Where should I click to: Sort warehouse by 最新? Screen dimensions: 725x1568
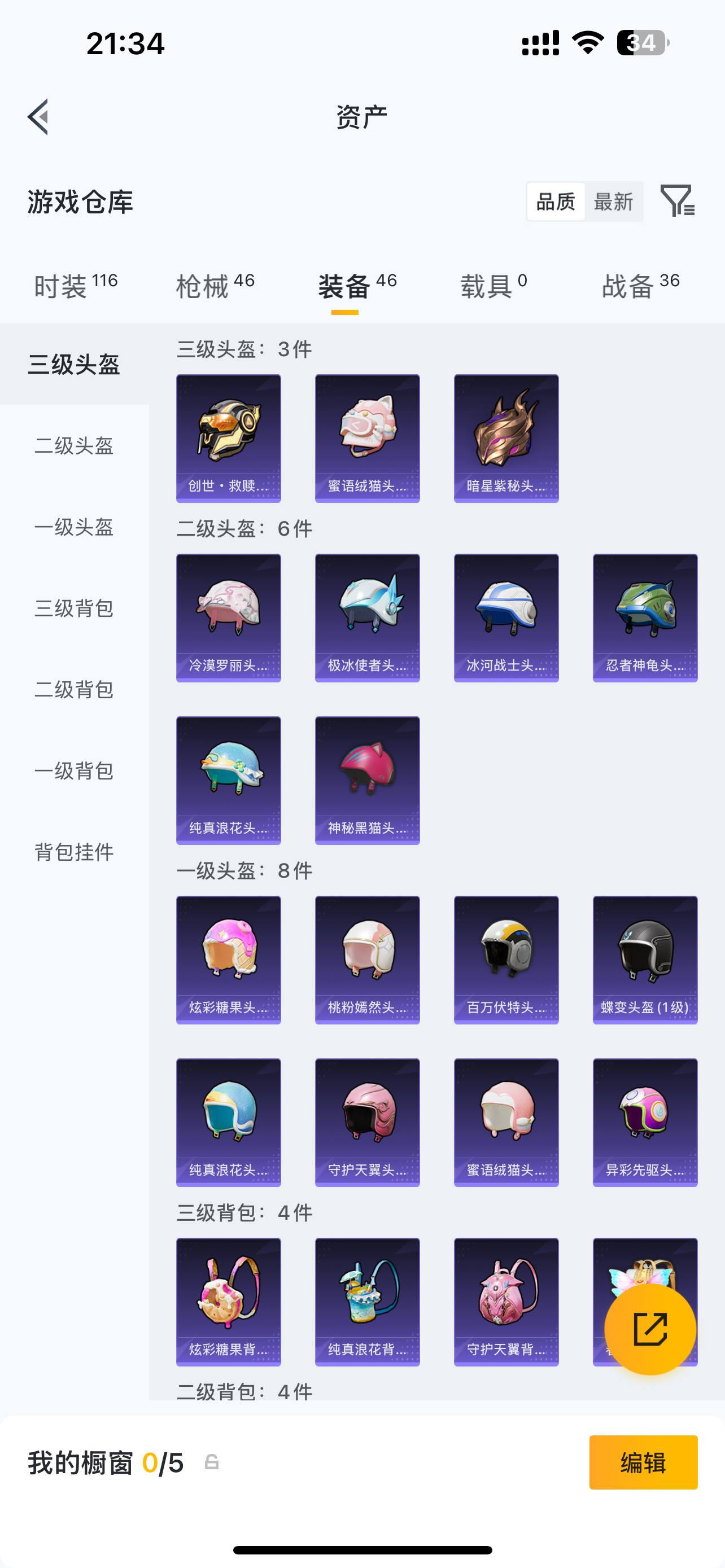(613, 202)
